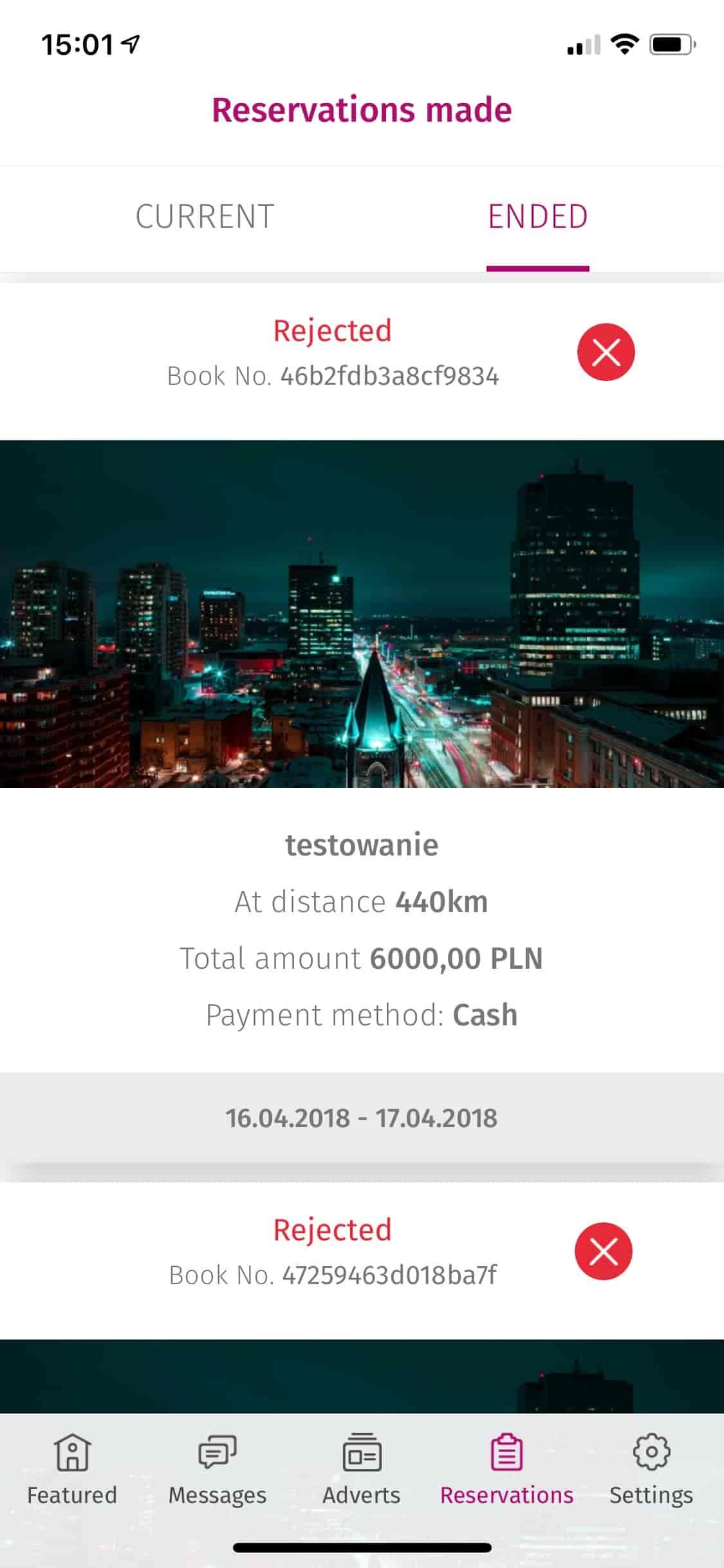This screenshot has height=1568, width=724.
Task: Go to the Featured tab
Action: click(x=72, y=1470)
